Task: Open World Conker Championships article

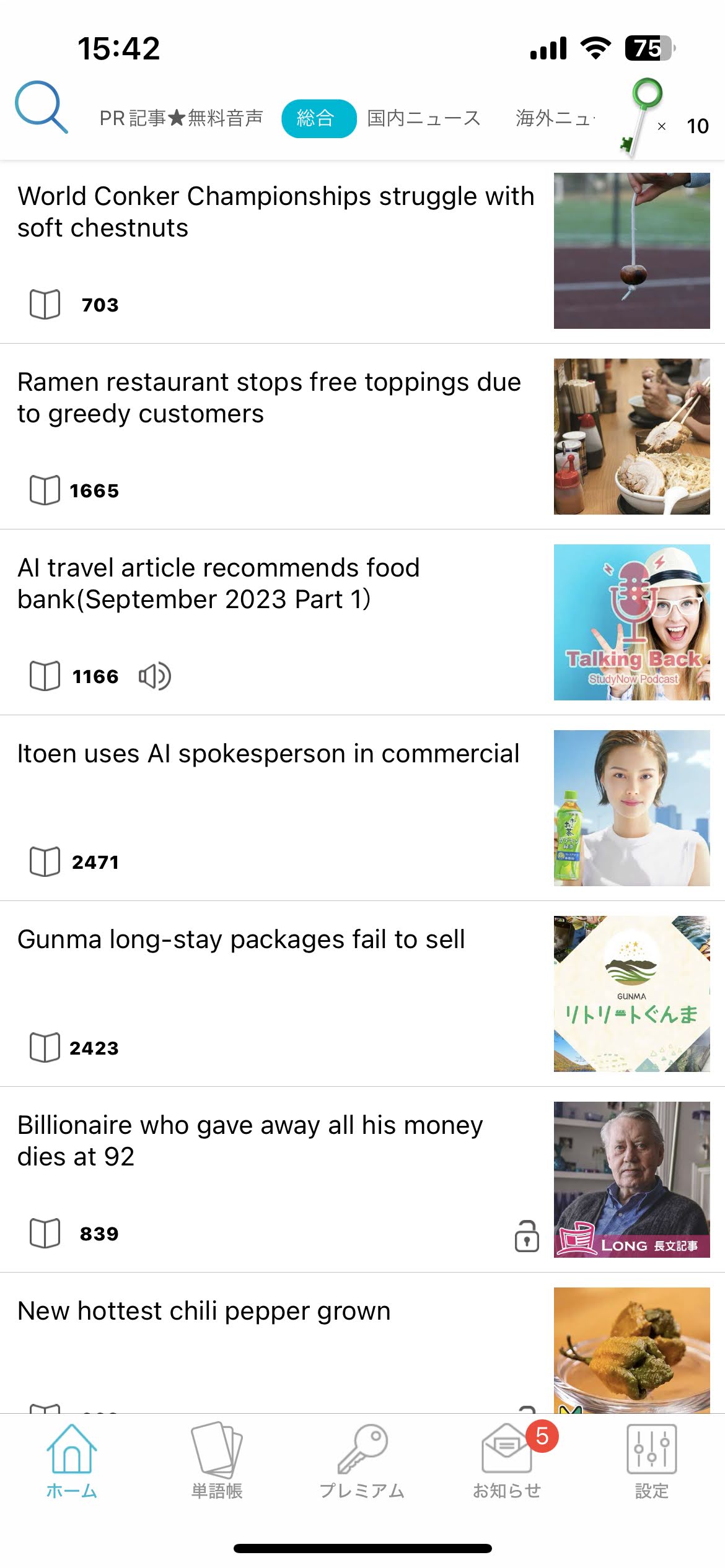Action: pyautogui.click(x=276, y=212)
